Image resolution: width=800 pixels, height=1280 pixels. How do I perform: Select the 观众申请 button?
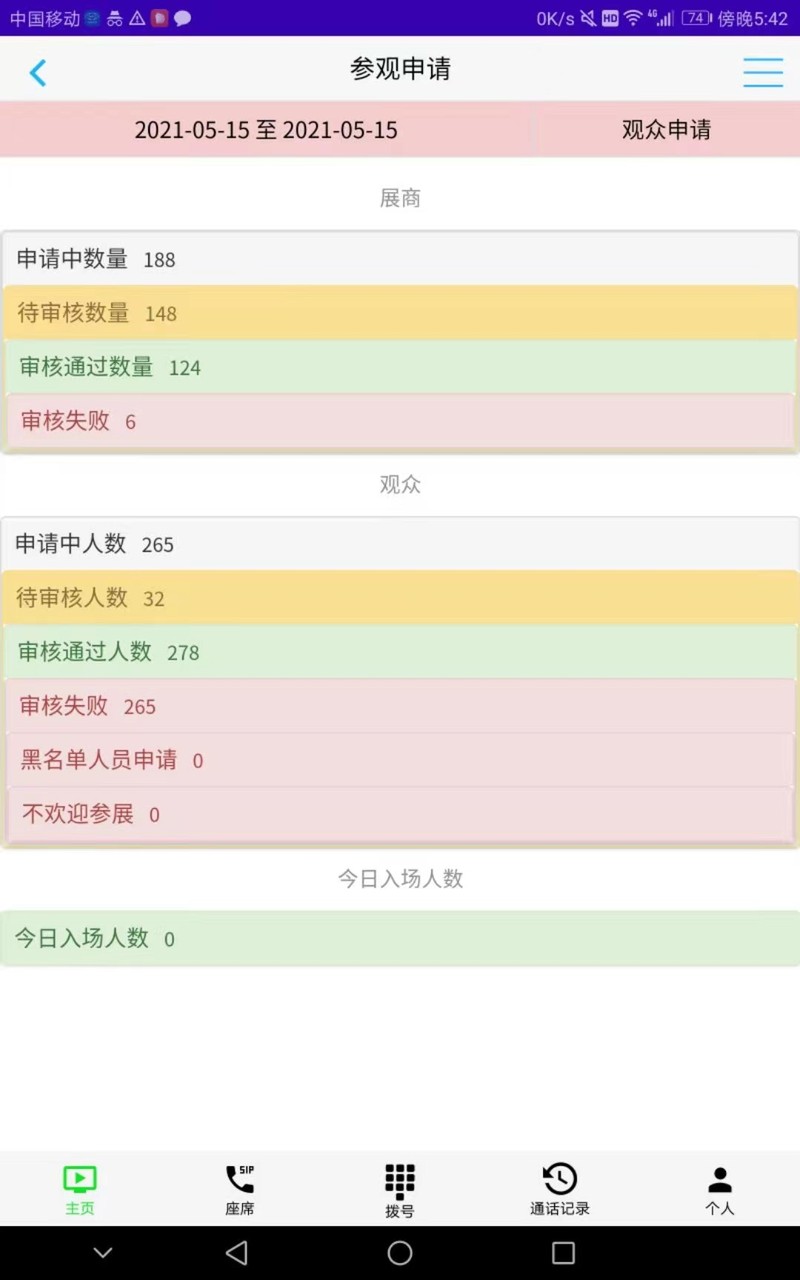coord(666,130)
